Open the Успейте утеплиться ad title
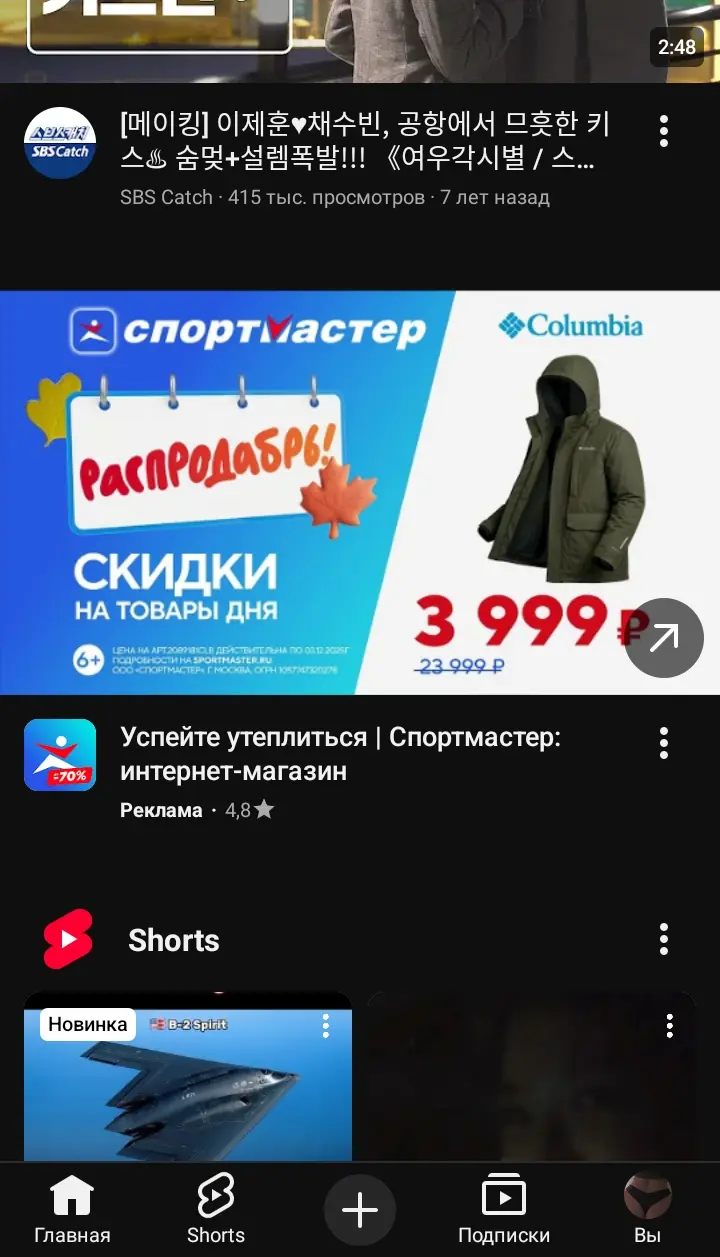The height and width of the screenshot is (1257, 720). (340, 754)
